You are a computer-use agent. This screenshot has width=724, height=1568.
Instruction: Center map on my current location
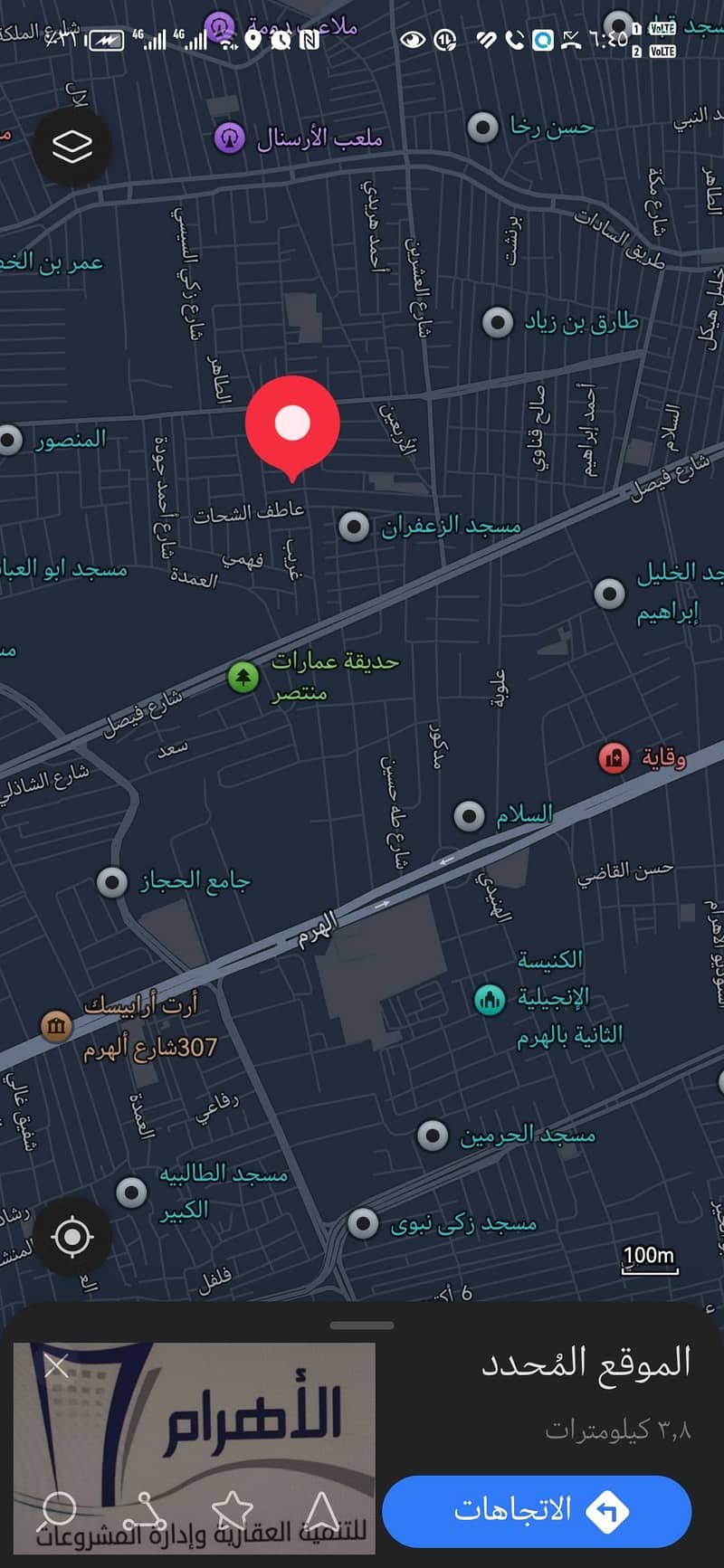(x=72, y=1237)
